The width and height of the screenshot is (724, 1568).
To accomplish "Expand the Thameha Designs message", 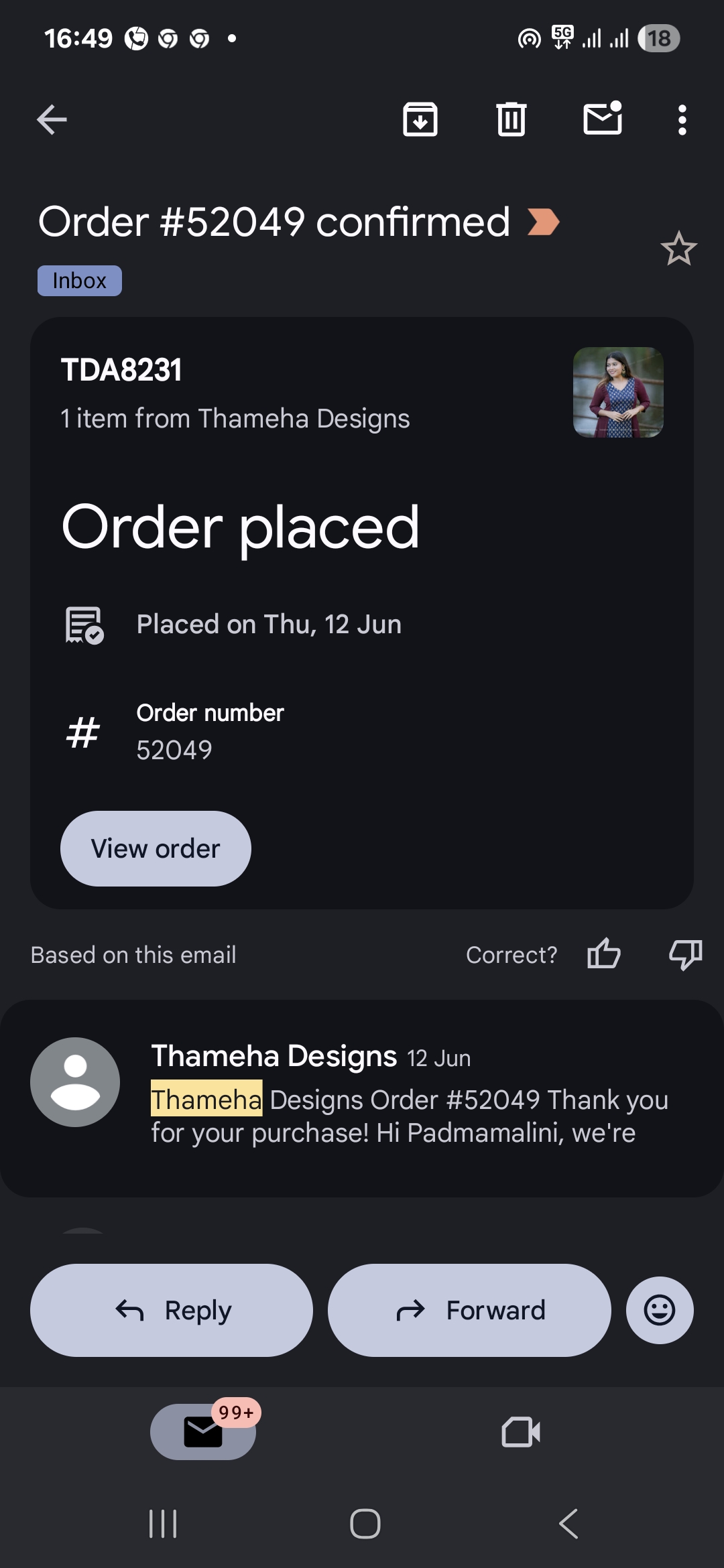I will (x=409, y=1099).
